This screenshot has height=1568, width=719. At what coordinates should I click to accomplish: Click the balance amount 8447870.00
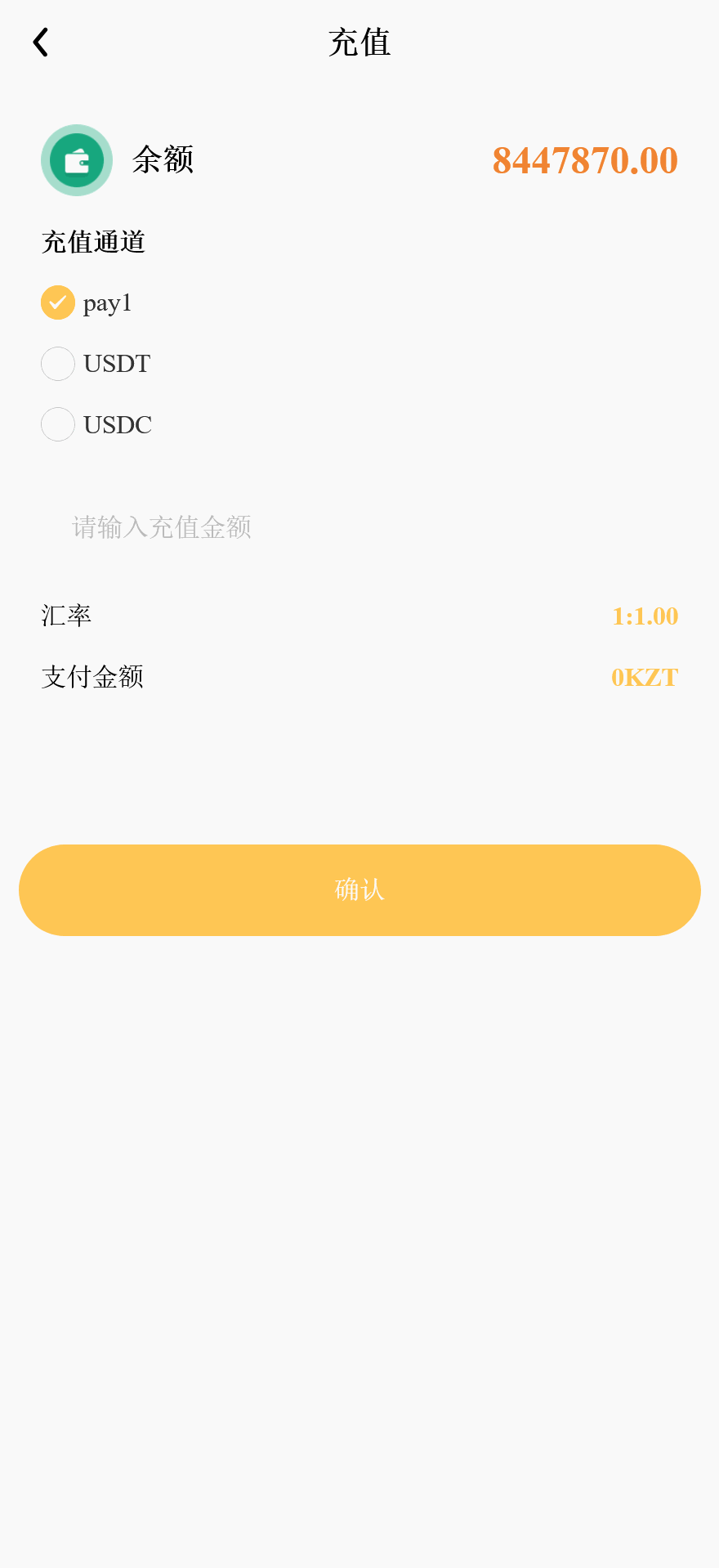(x=585, y=160)
